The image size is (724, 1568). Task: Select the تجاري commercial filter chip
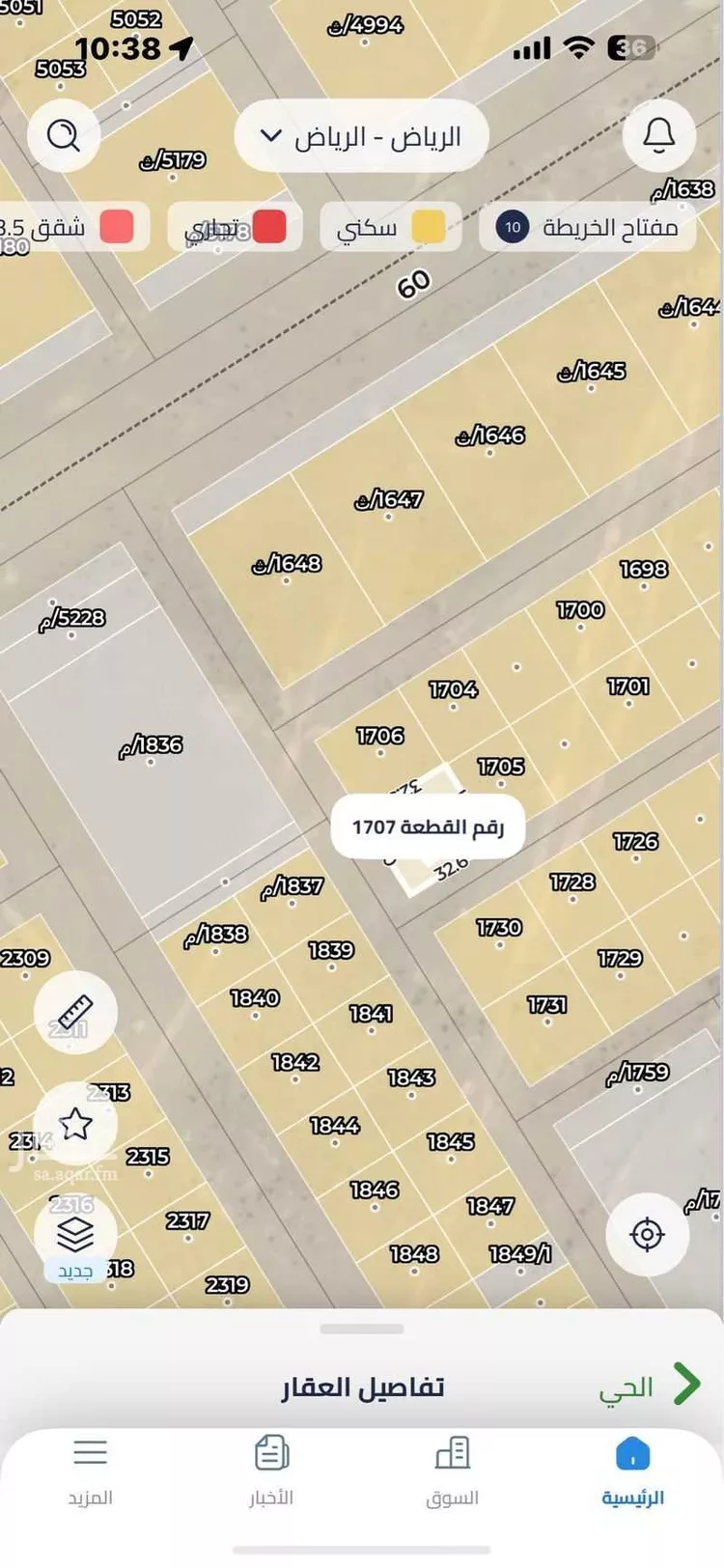(x=237, y=227)
